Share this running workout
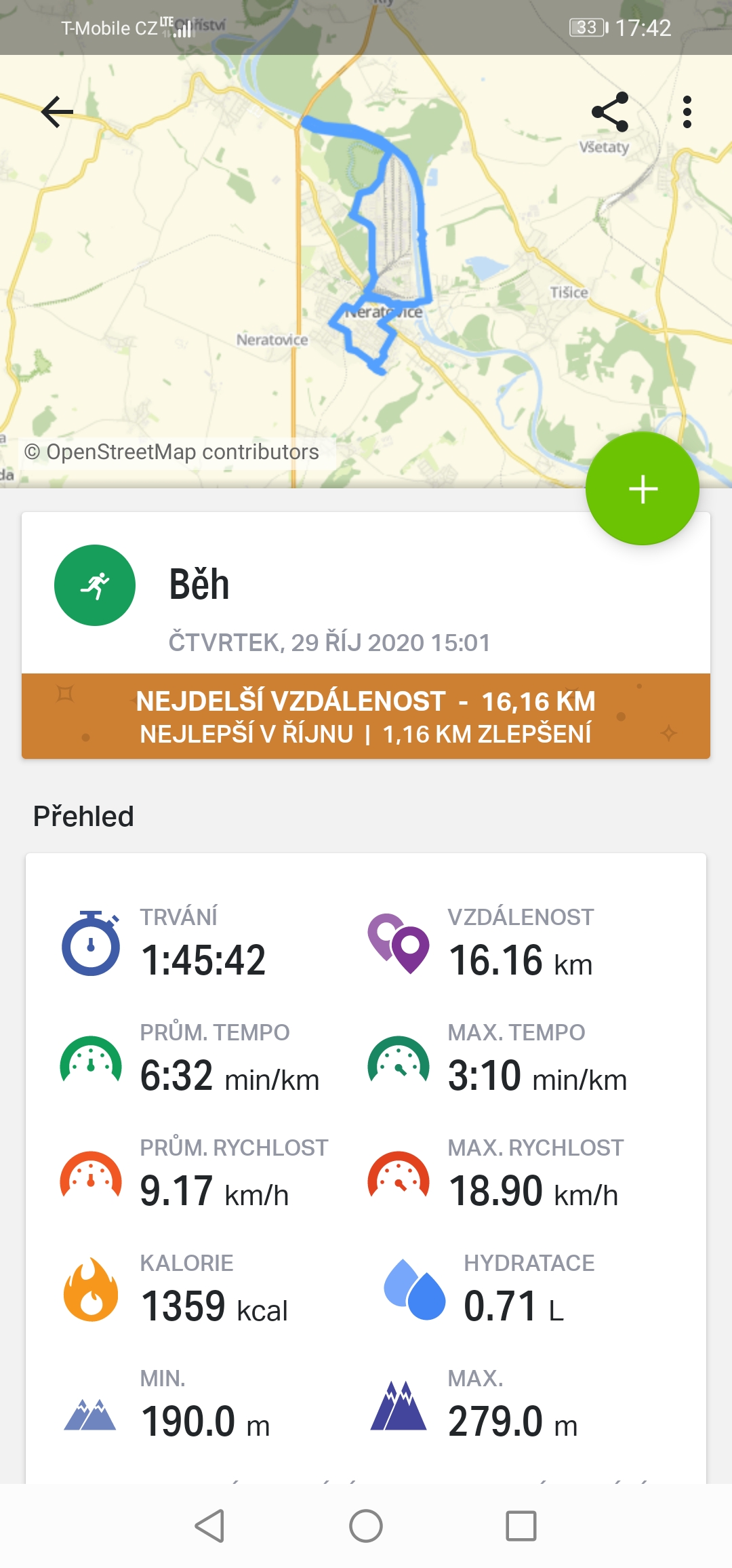The width and height of the screenshot is (732, 1568). tap(610, 112)
